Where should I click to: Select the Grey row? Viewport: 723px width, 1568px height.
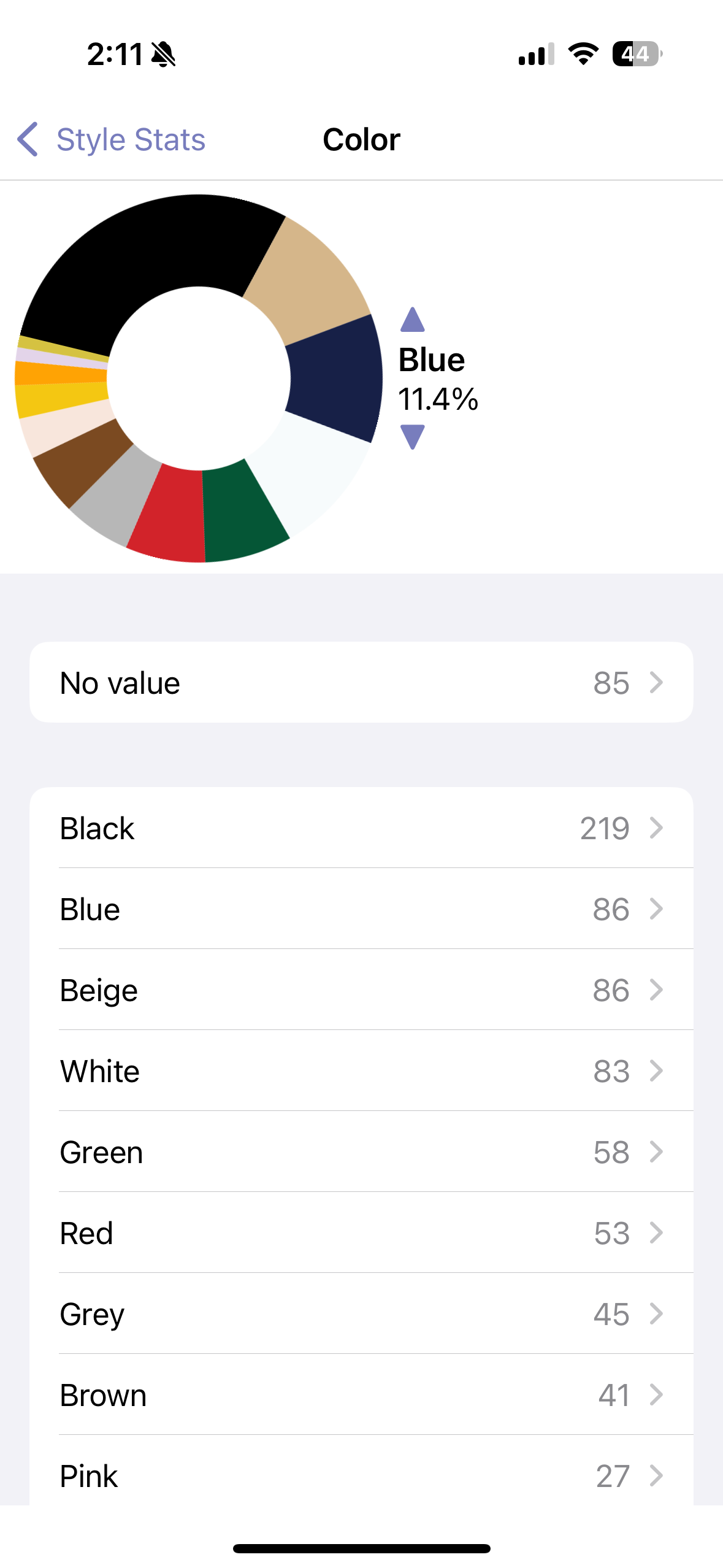361,1313
